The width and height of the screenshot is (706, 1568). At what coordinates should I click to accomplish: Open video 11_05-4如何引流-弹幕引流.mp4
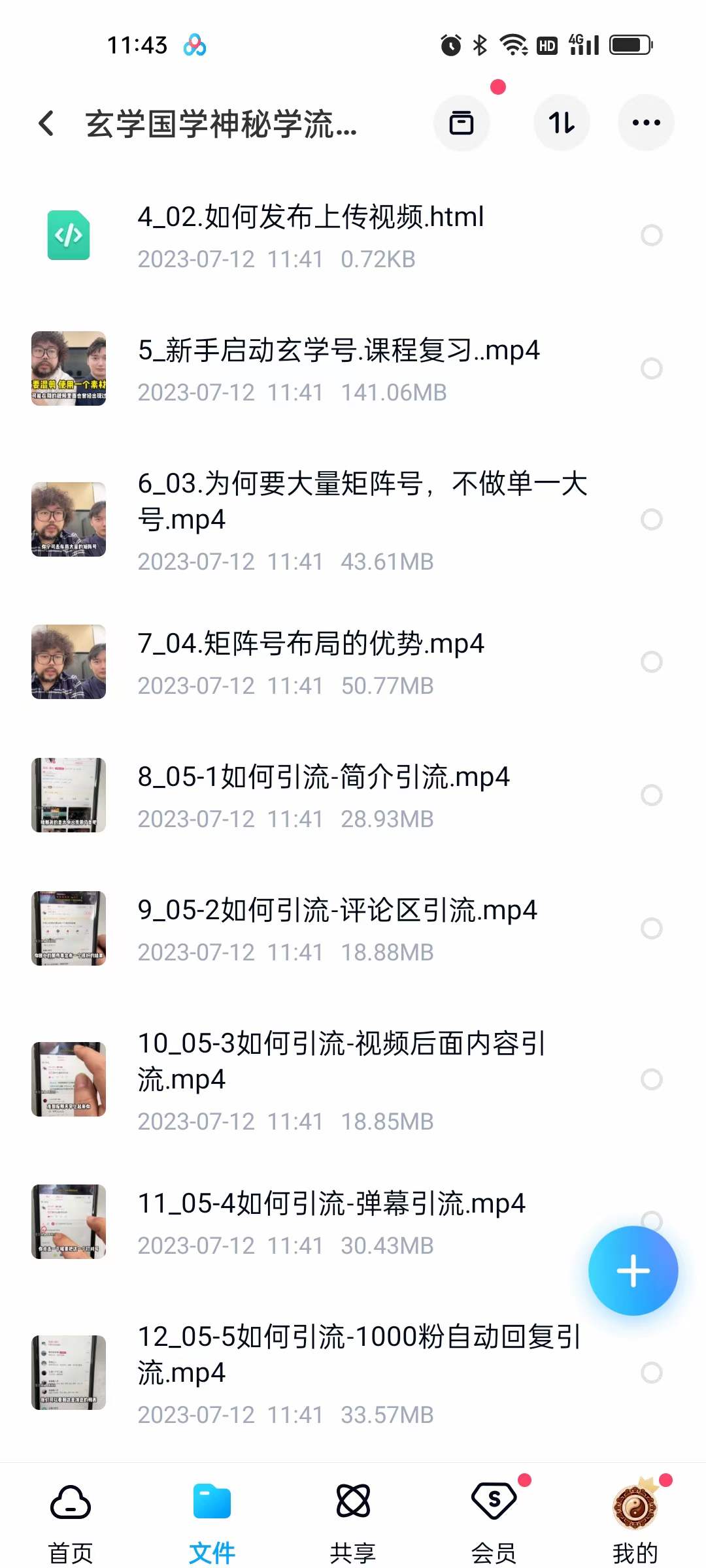331,1205
